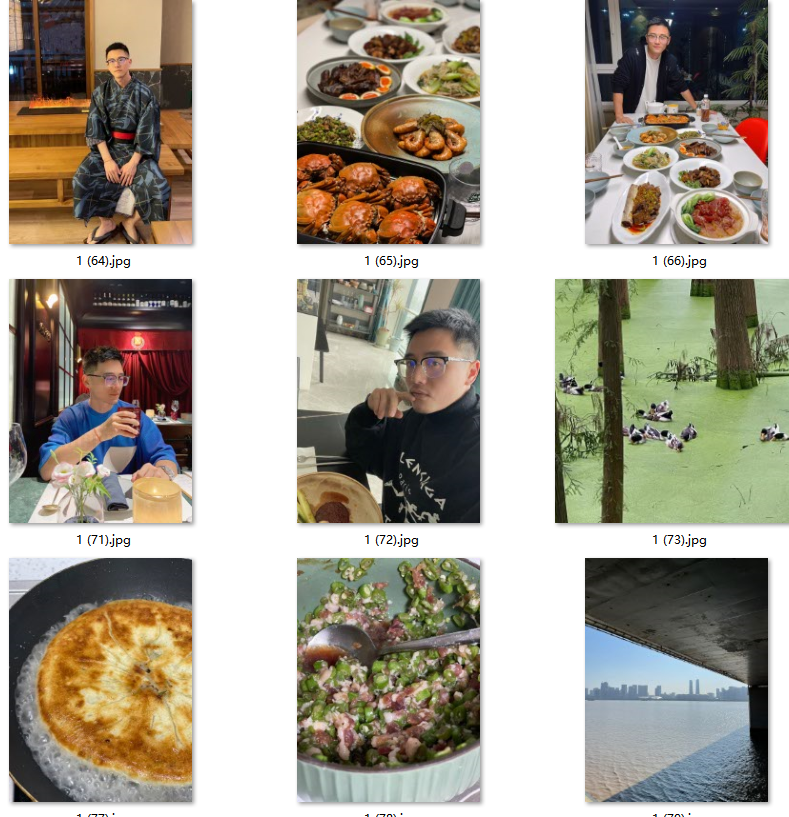Open the river skyline under bridge thumbnail

point(676,680)
